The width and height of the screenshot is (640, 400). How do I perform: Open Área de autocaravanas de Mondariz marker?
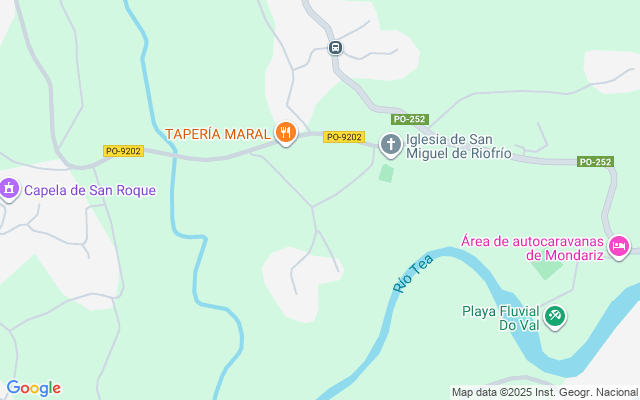tap(619, 246)
